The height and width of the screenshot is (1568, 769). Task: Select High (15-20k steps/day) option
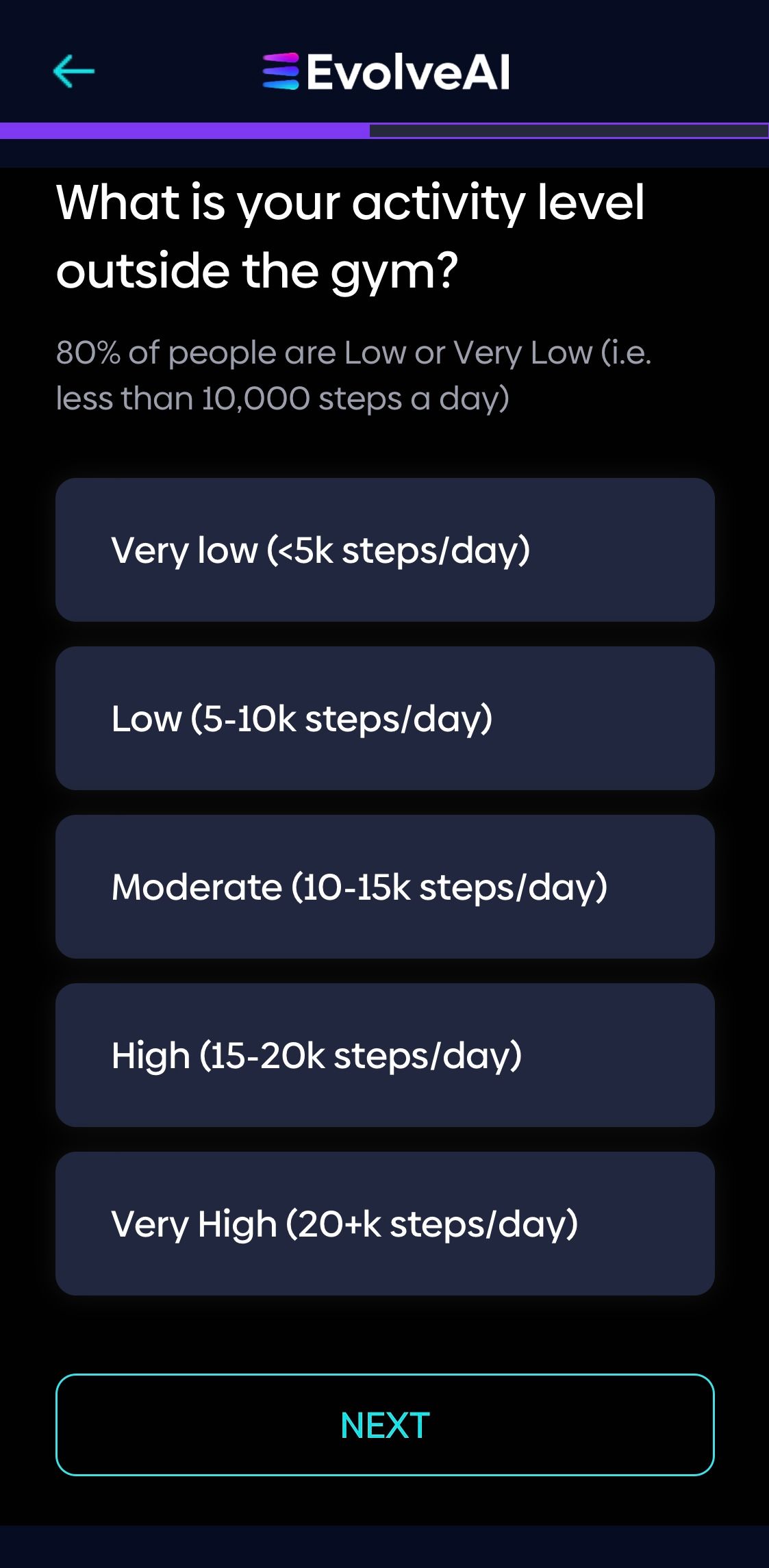[x=384, y=1054]
